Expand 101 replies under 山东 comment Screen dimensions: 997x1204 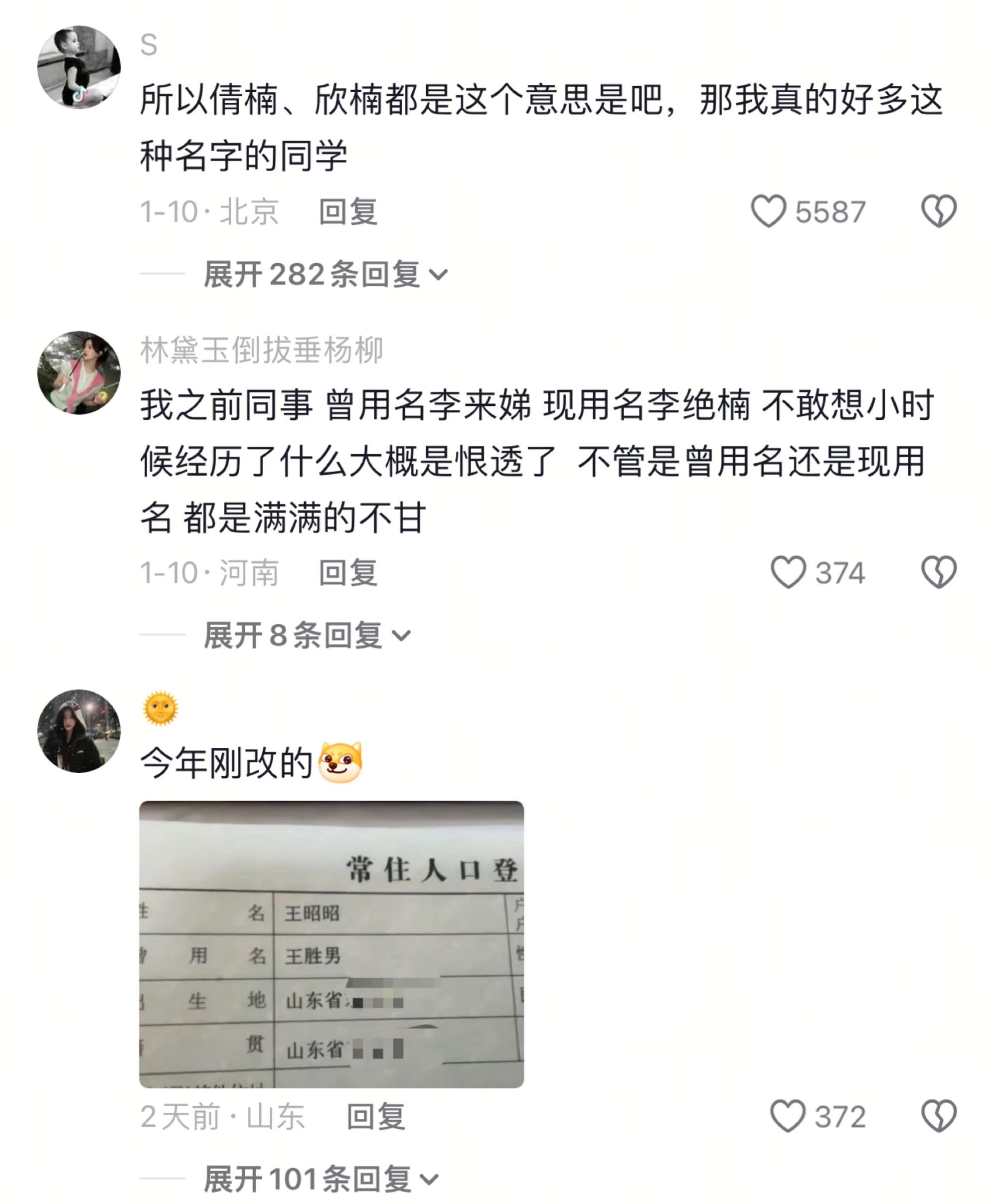(321, 1180)
